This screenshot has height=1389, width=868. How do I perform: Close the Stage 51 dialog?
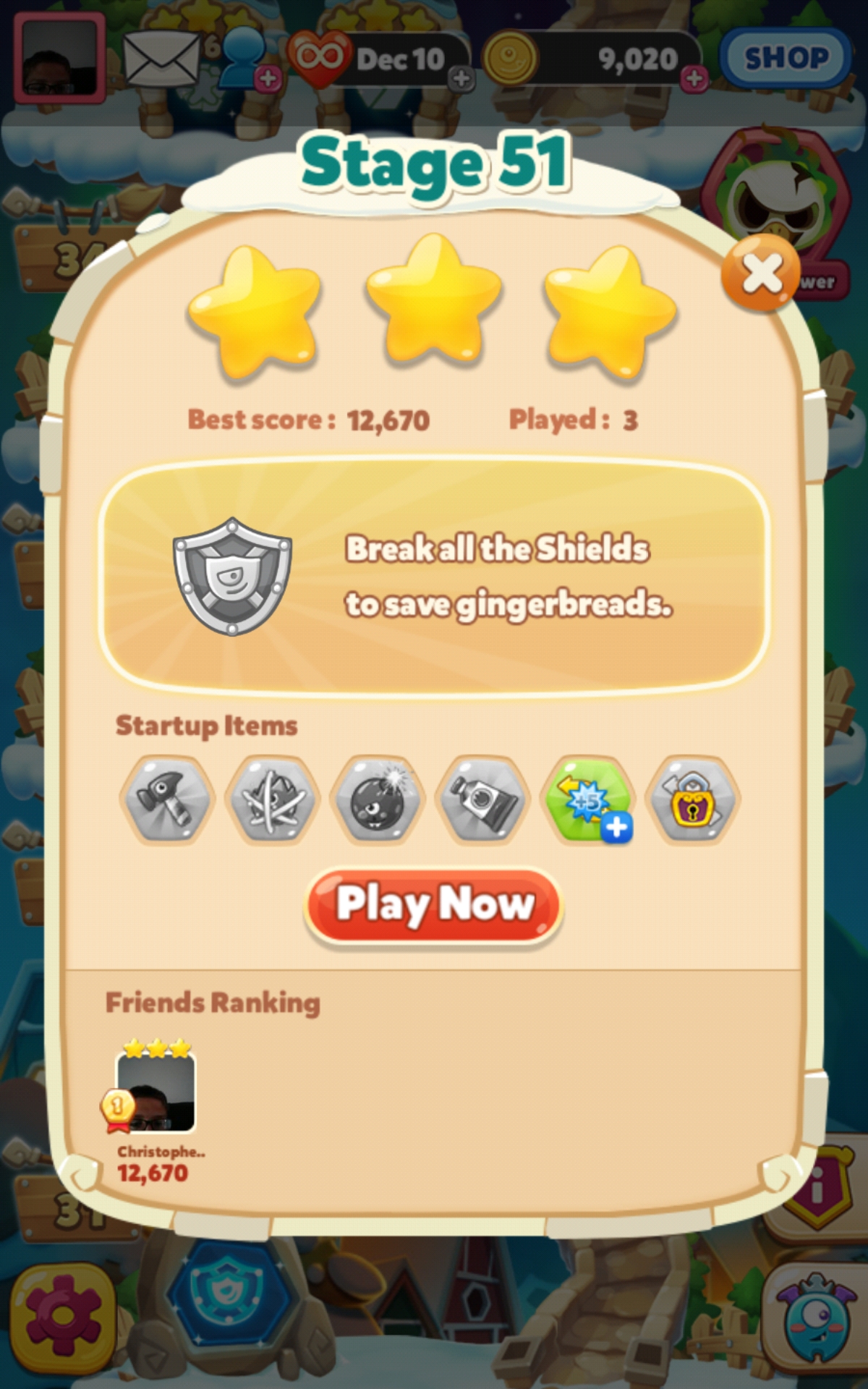[x=760, y=273]
